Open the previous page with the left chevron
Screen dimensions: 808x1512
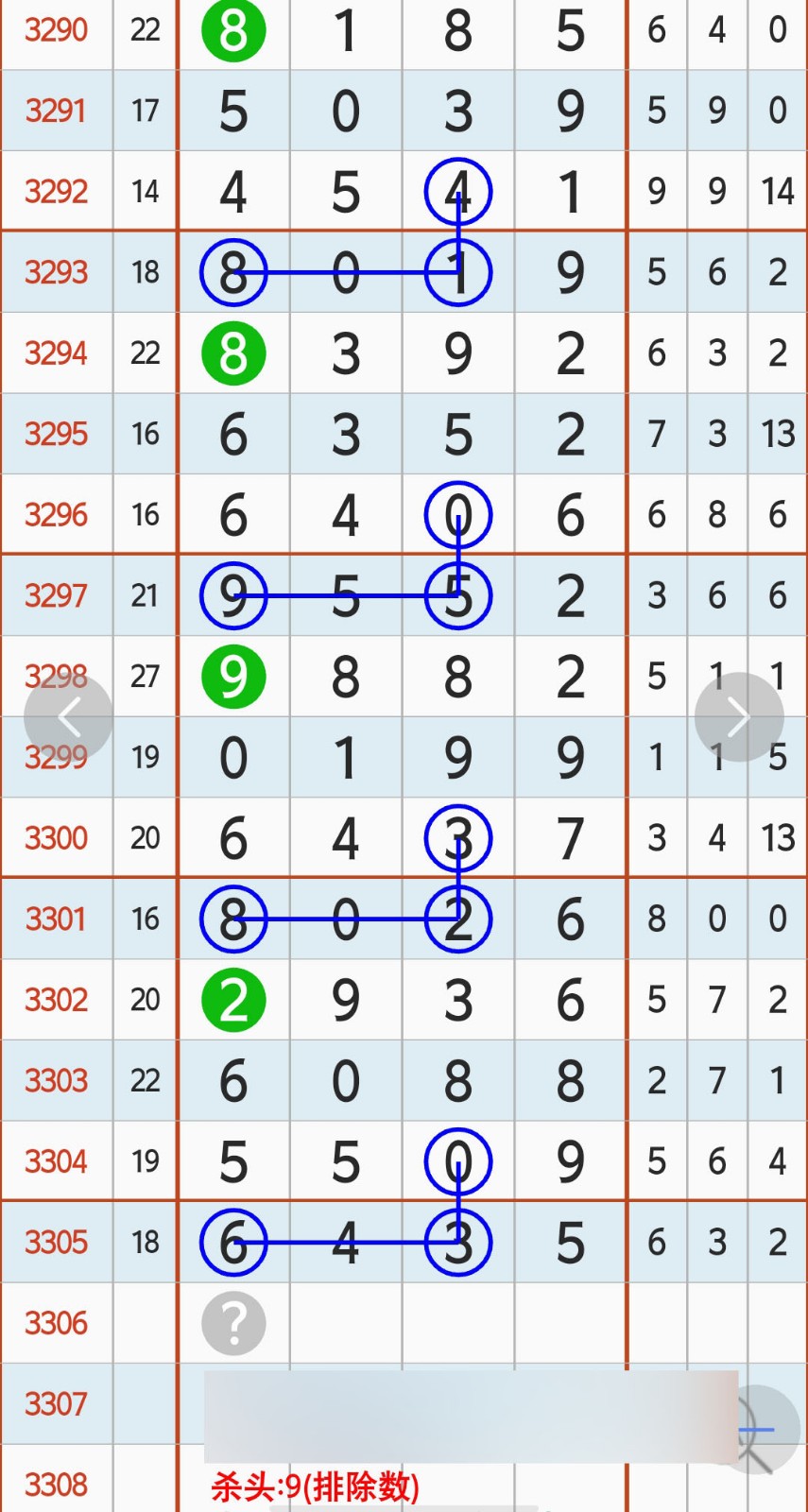tap(69, 715)
